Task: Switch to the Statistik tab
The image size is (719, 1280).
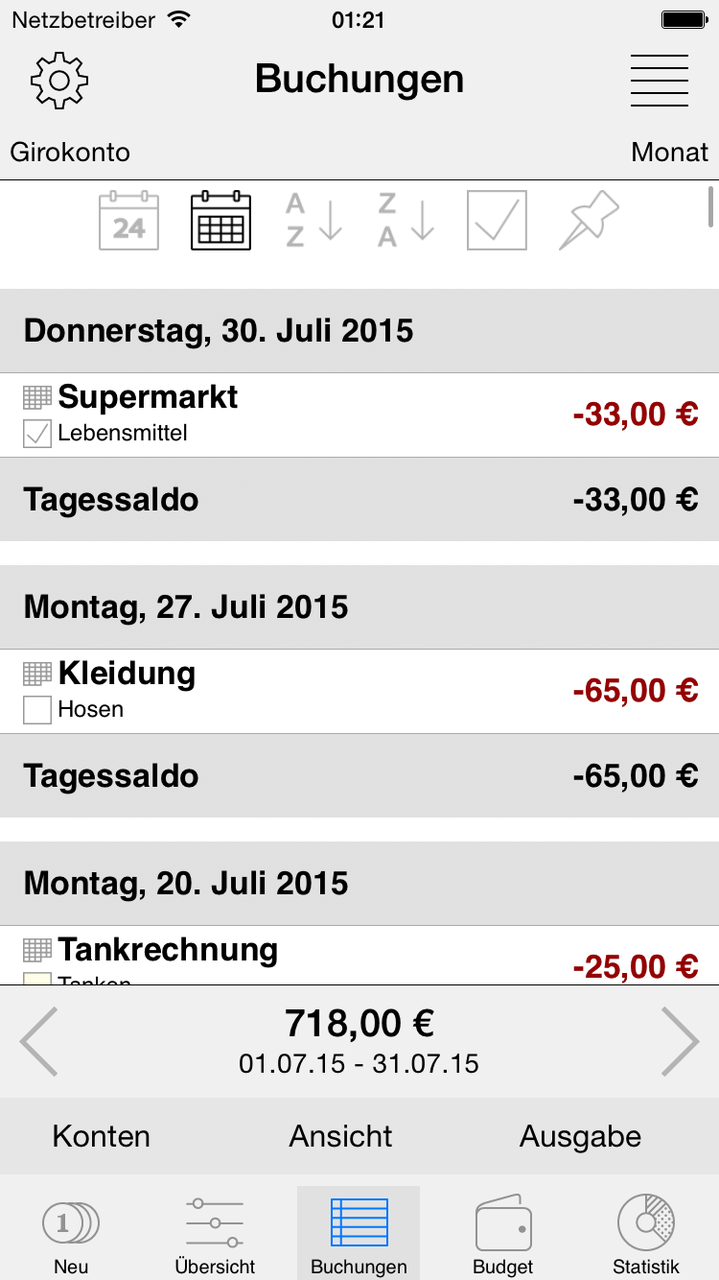Action: tap(646, 1233)
